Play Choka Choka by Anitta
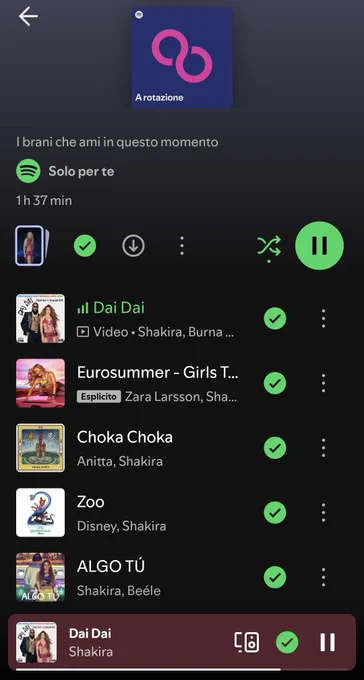Viewport: 364px width, 680px height. point(127,448)
